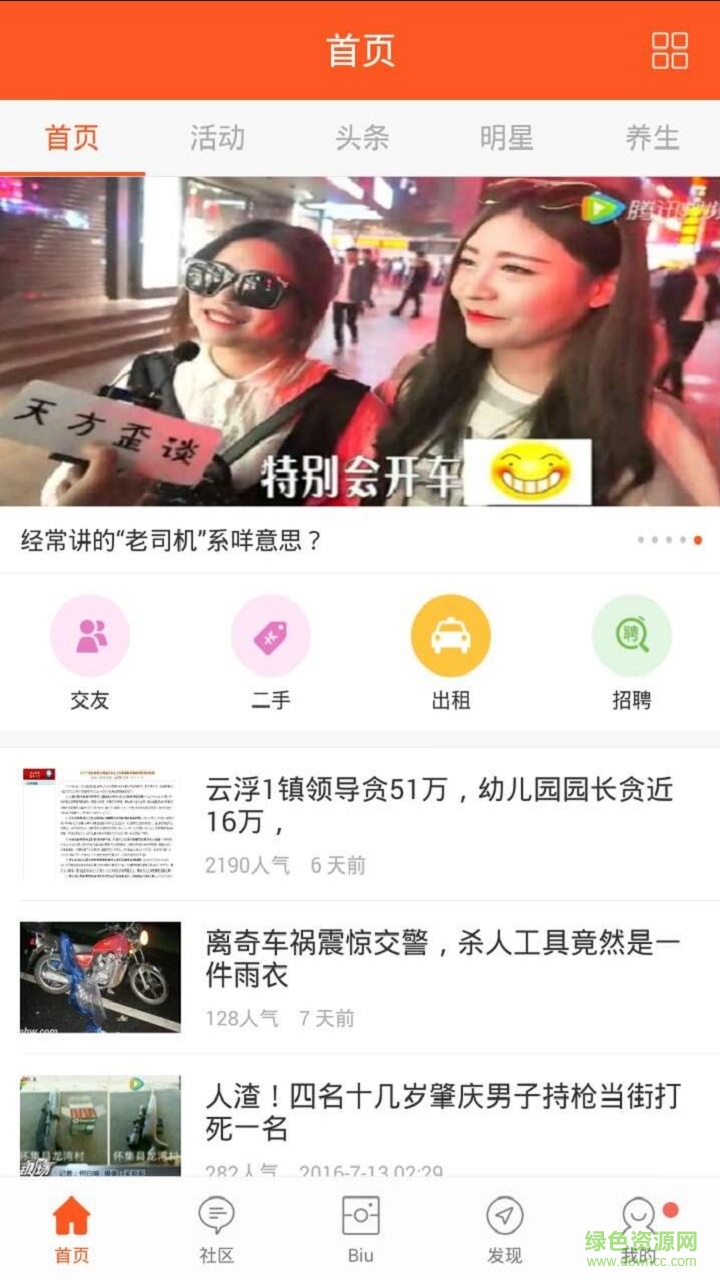Open the grid menu icon
This screenshot has width=720, height=1280.
(x=669, y=50)
